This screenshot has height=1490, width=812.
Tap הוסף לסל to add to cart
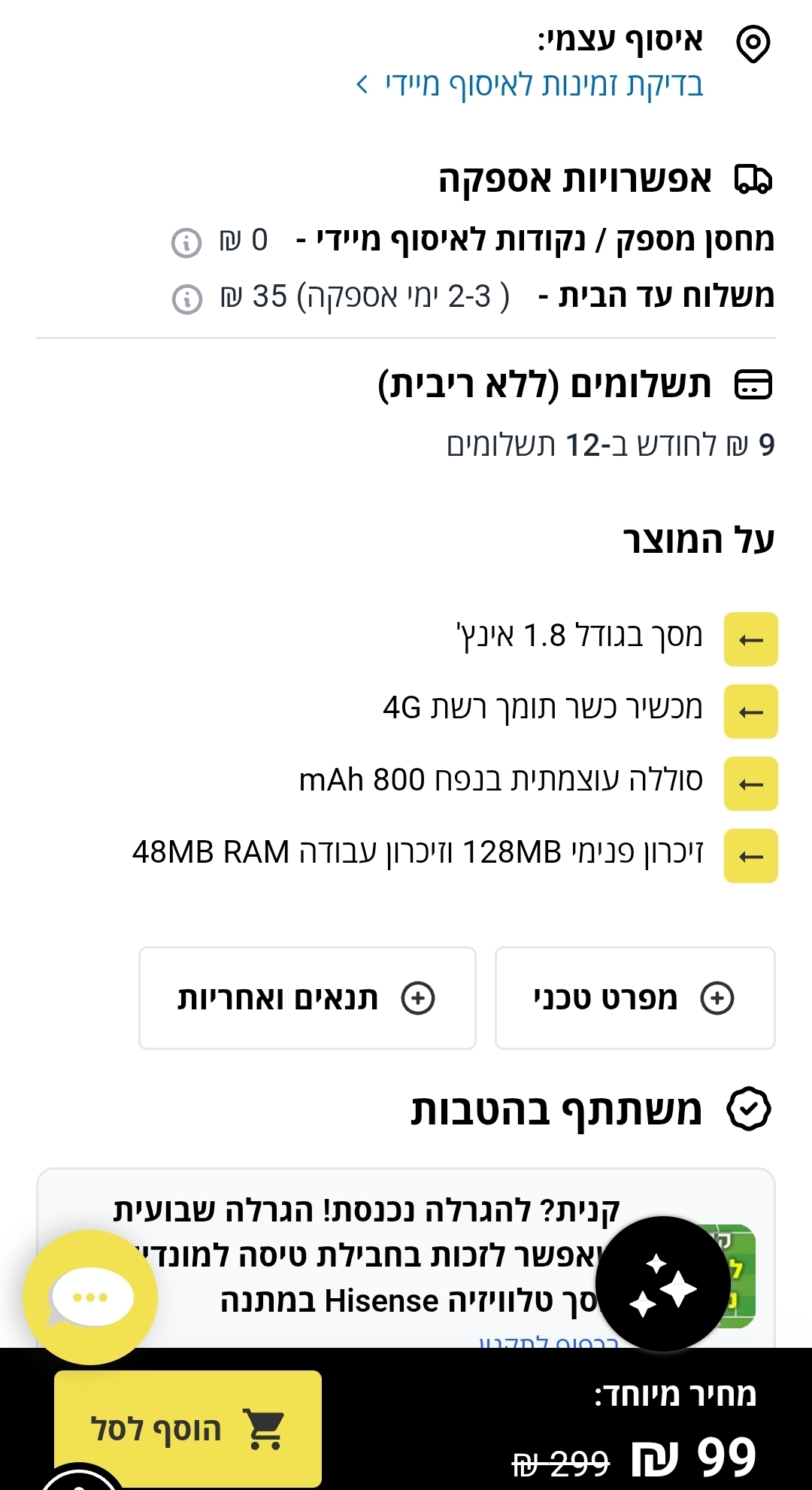[188, 1428]
